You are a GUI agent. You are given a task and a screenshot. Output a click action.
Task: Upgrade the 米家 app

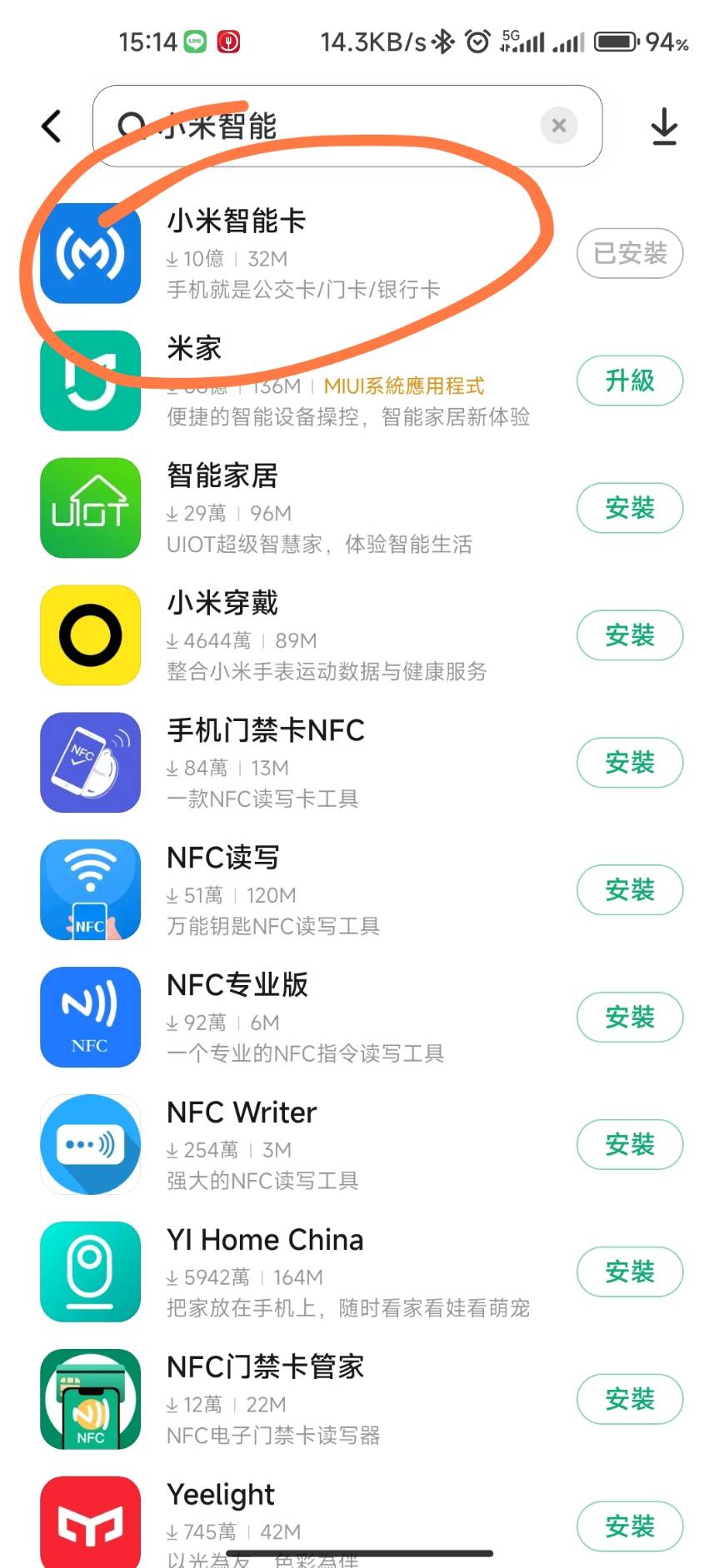pyautogui.click(x=630, y=381)
